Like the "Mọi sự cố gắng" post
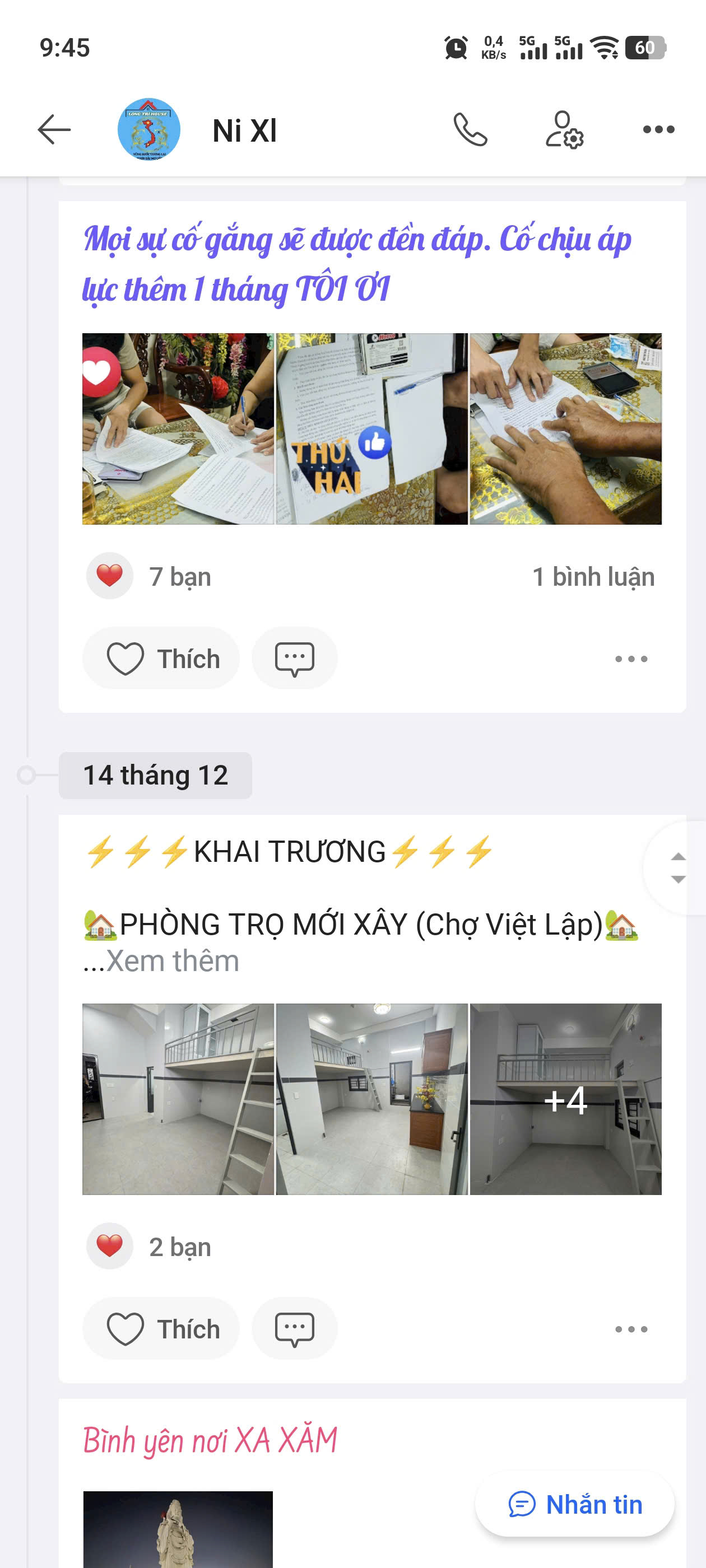The height and width of the screenshot is (1568, 706). point(161,659)
